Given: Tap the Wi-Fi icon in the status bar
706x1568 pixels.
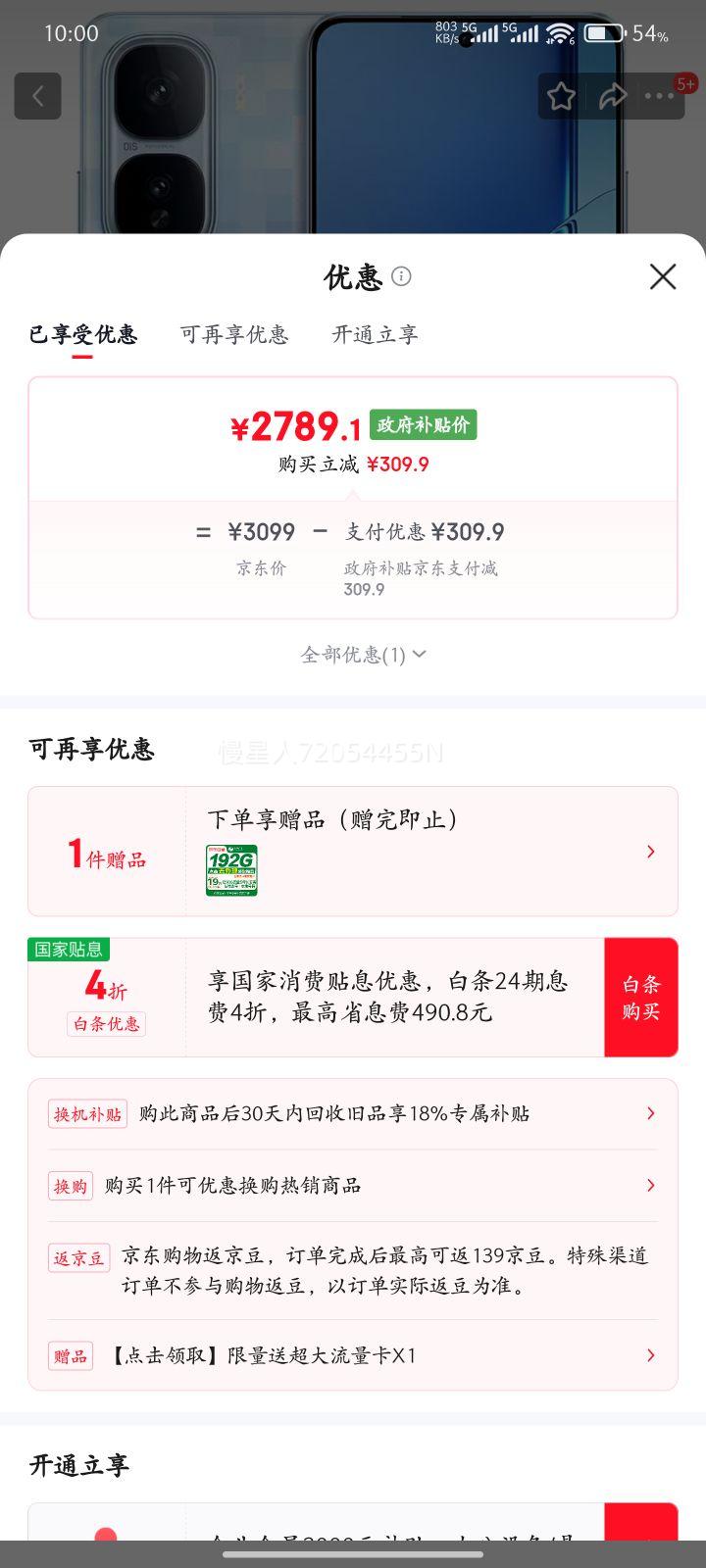Looking at the screenshot, I should (560, 32).
